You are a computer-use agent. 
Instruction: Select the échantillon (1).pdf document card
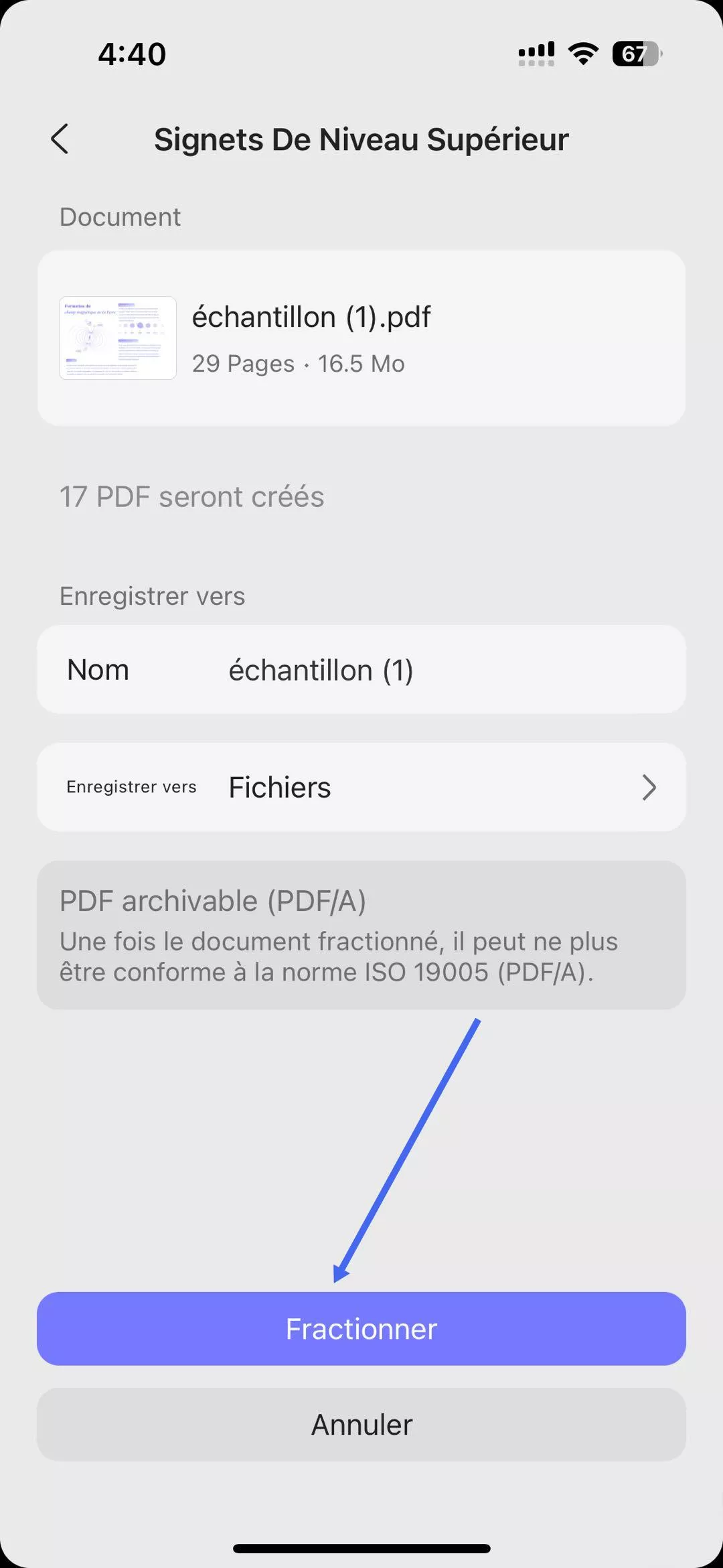(361, 338)
